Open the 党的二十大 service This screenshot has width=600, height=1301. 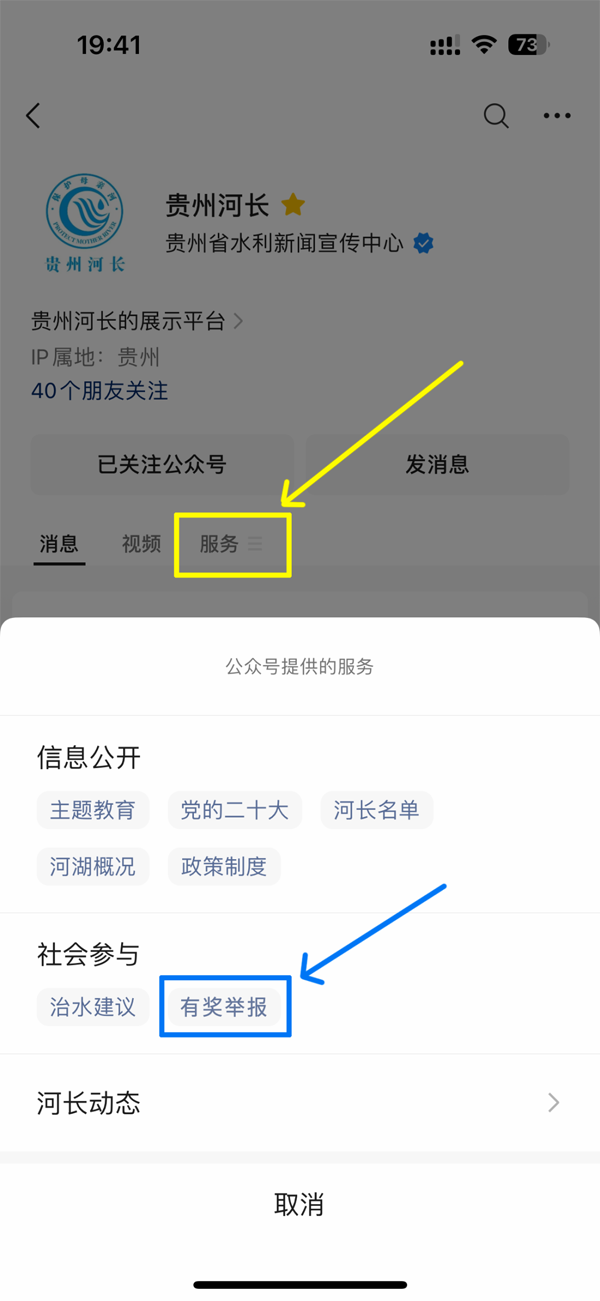[x=235, y=810]
